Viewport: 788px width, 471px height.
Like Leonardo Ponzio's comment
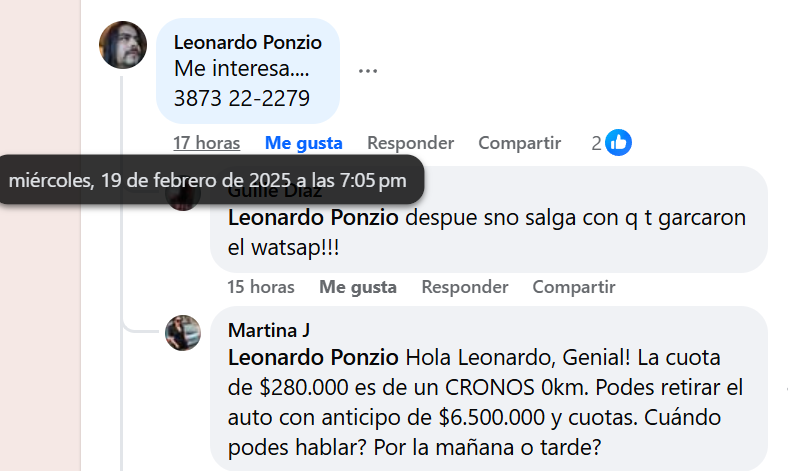(x=303, y=143)
